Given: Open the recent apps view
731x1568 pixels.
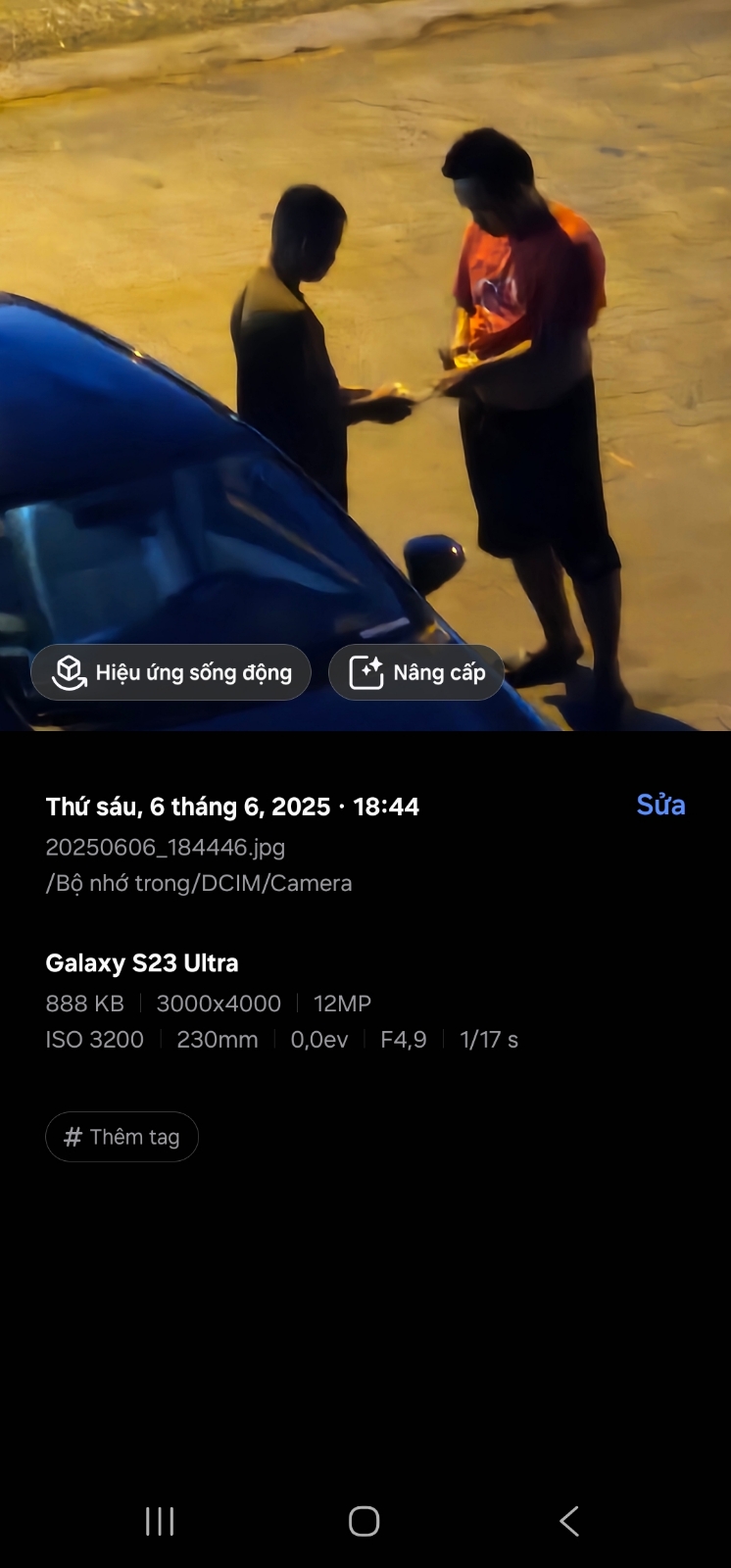Looking at the screenshot, I should point(160,1521).
